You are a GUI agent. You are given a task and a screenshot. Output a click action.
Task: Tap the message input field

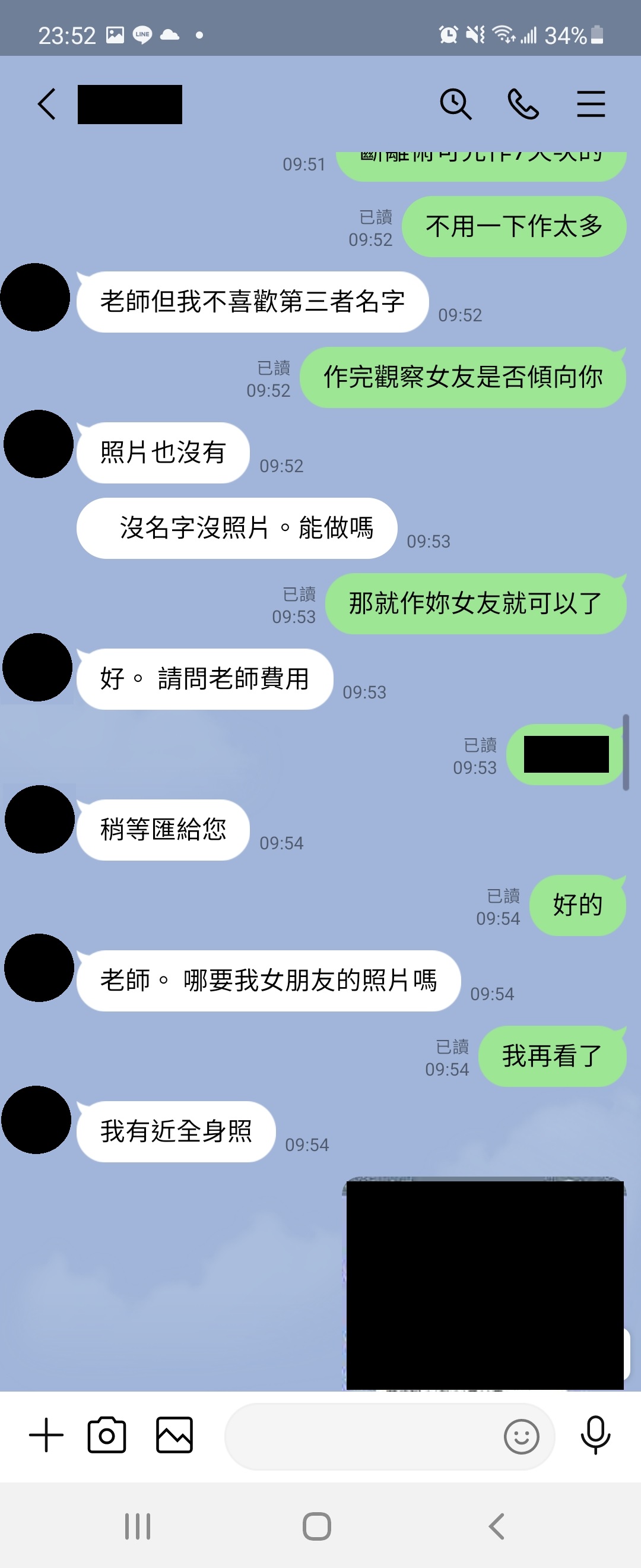click(359, 1437)
